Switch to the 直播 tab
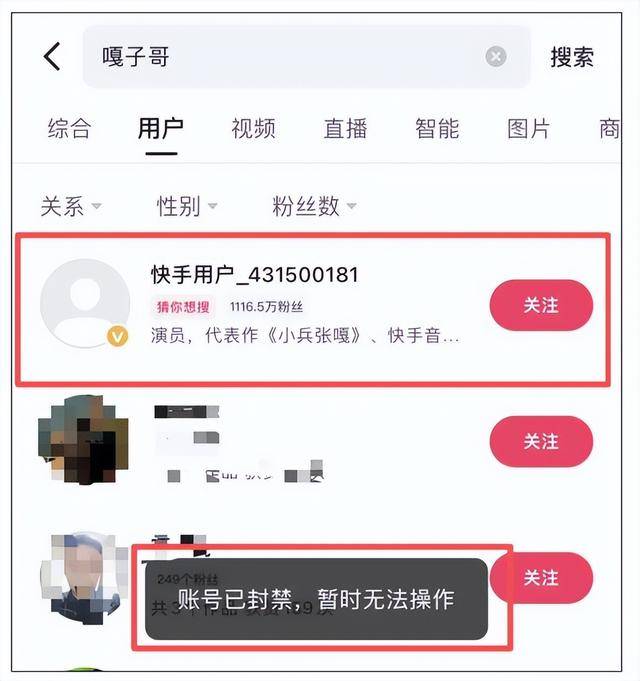 (345, 128)
